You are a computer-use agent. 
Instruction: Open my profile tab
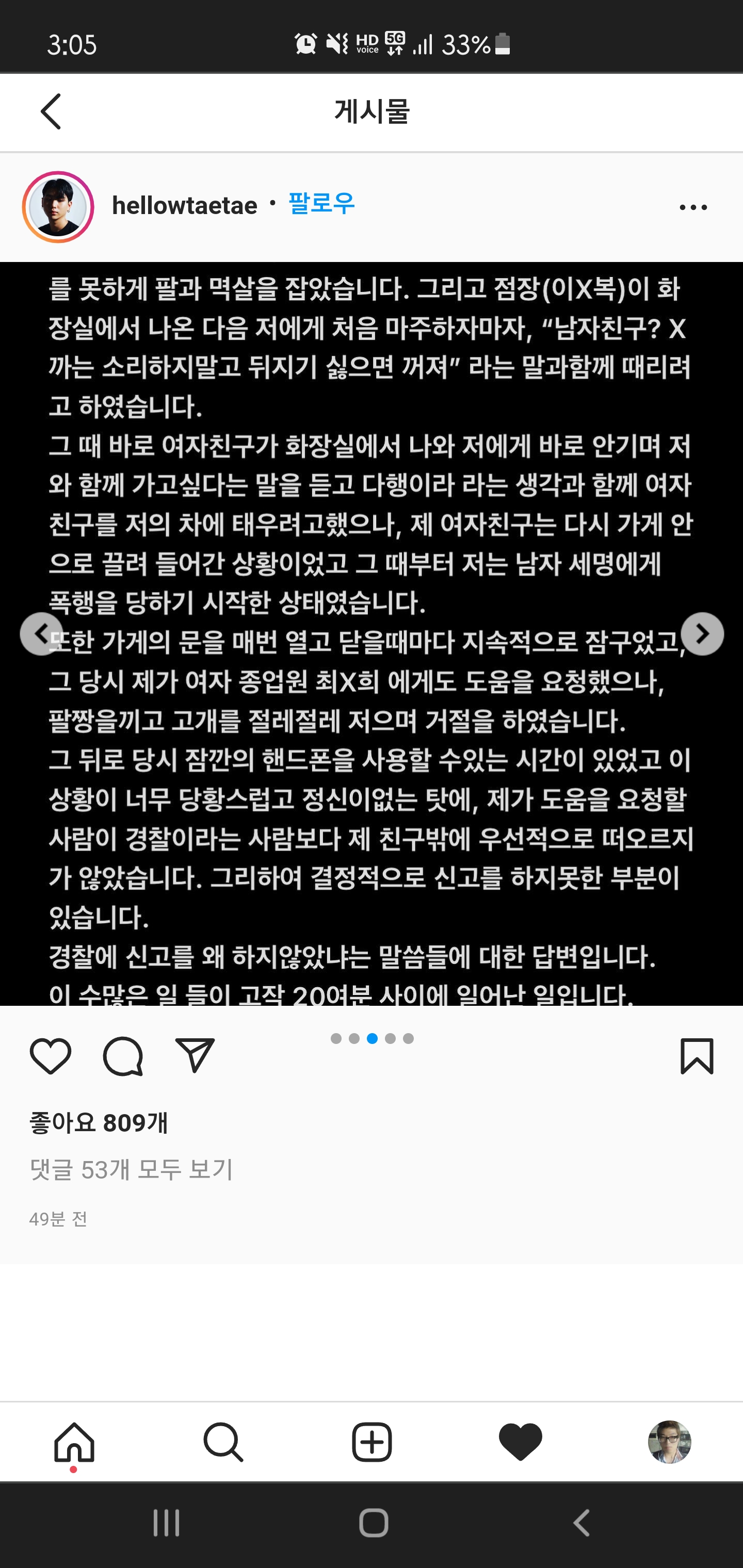click(669, 1442)
